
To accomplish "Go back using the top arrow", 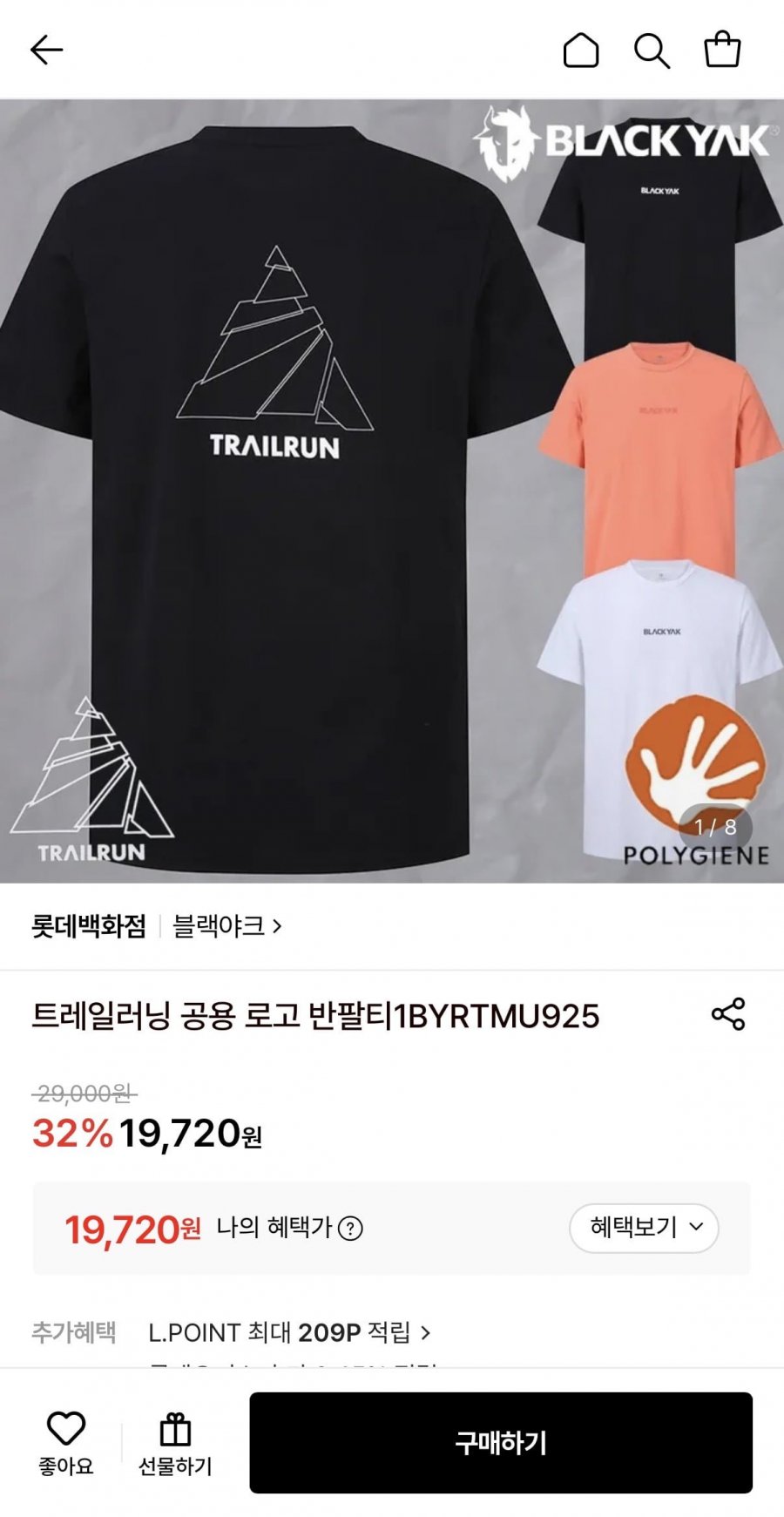I will click(x=47, y=51).
